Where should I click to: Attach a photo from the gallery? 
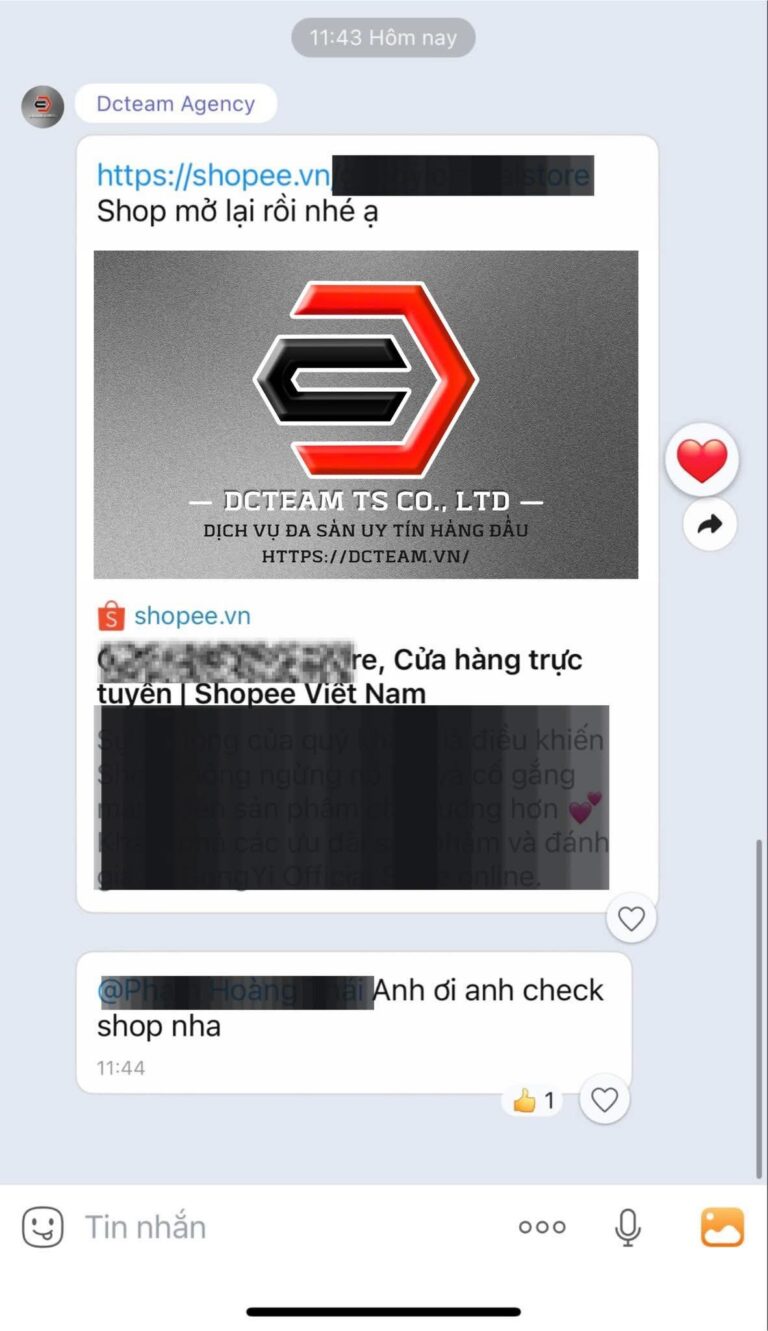[x=722, y=1227]
